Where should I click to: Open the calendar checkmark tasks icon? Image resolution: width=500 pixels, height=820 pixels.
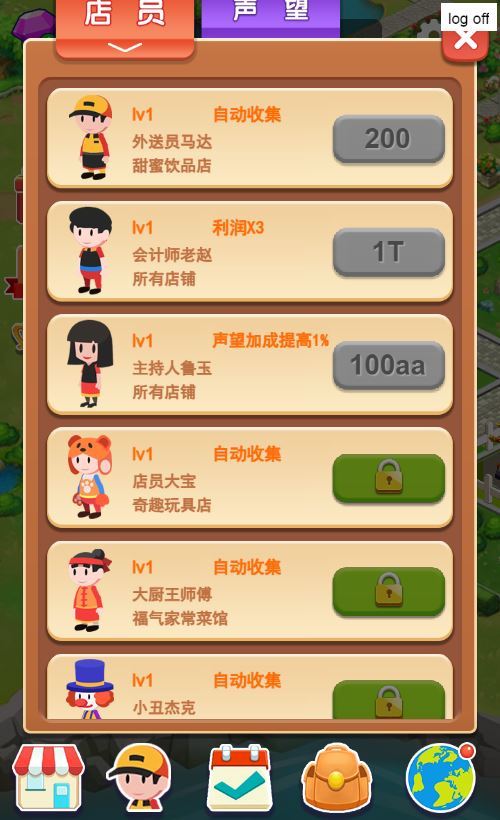click(240, 778)
